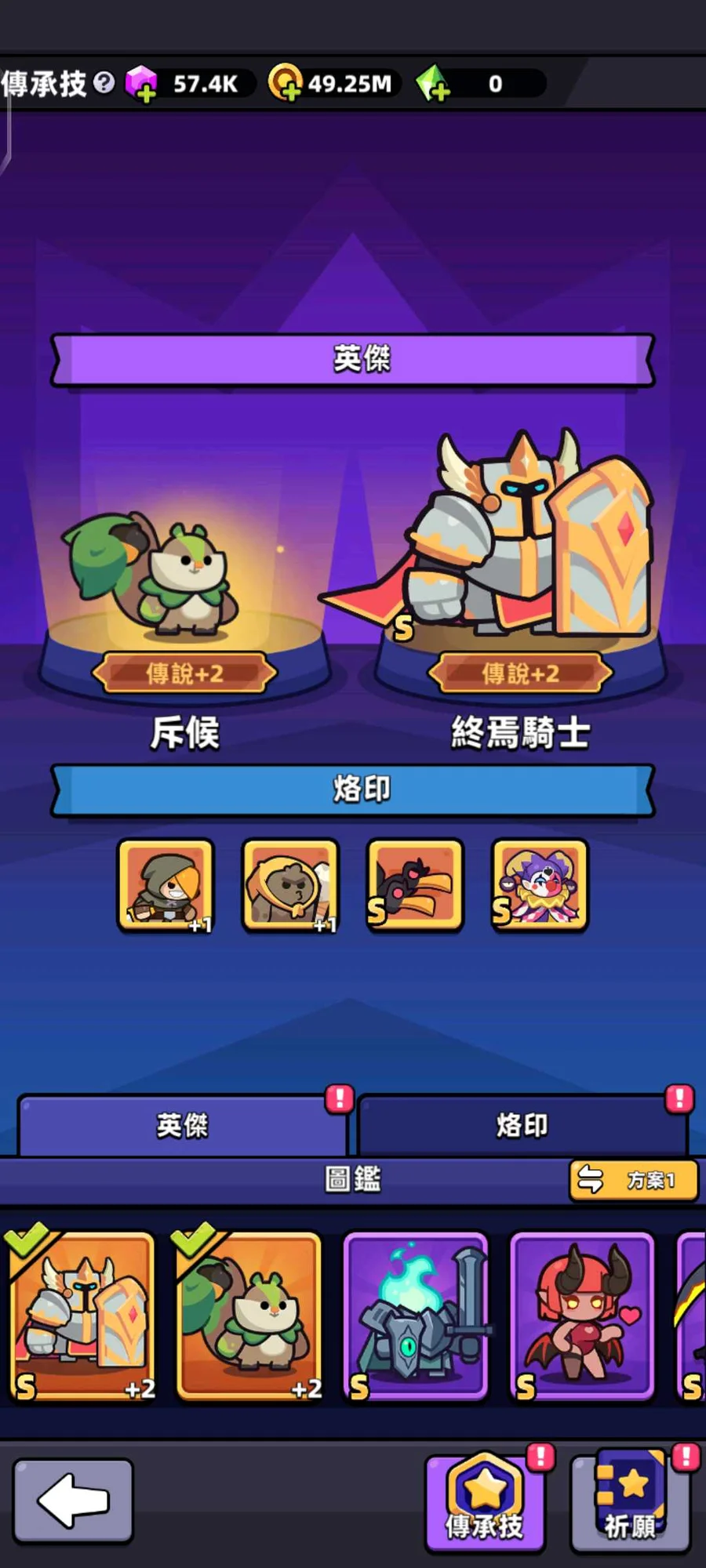Switch to the 英傑 tab
The height and width of the screenshot is (1568, 706).
click(x=182, y=1126)
